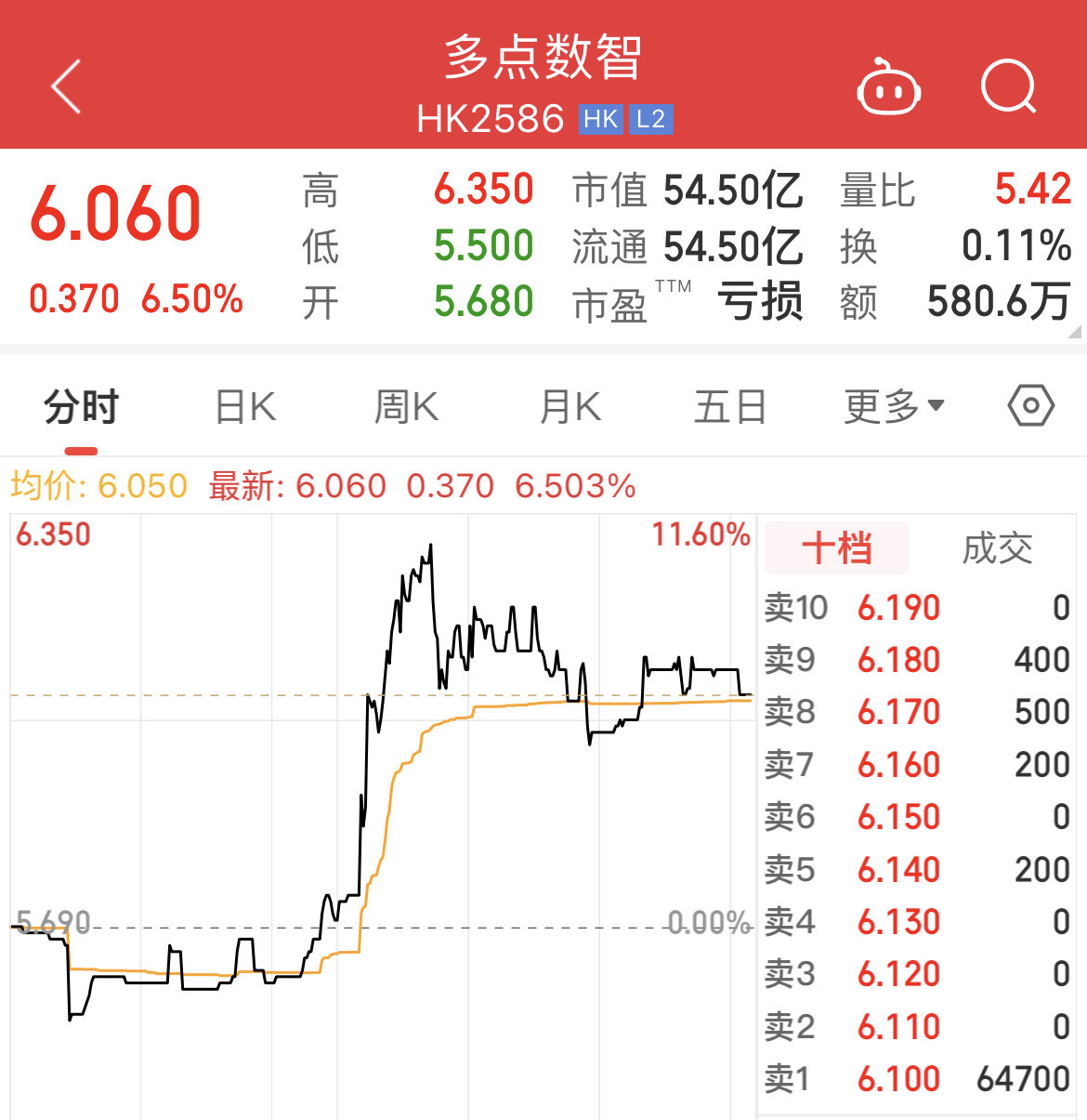Switch to the 成交 trades tab
The width and height of the screenshot is (1087, 1120).
(x=997, y=548)
